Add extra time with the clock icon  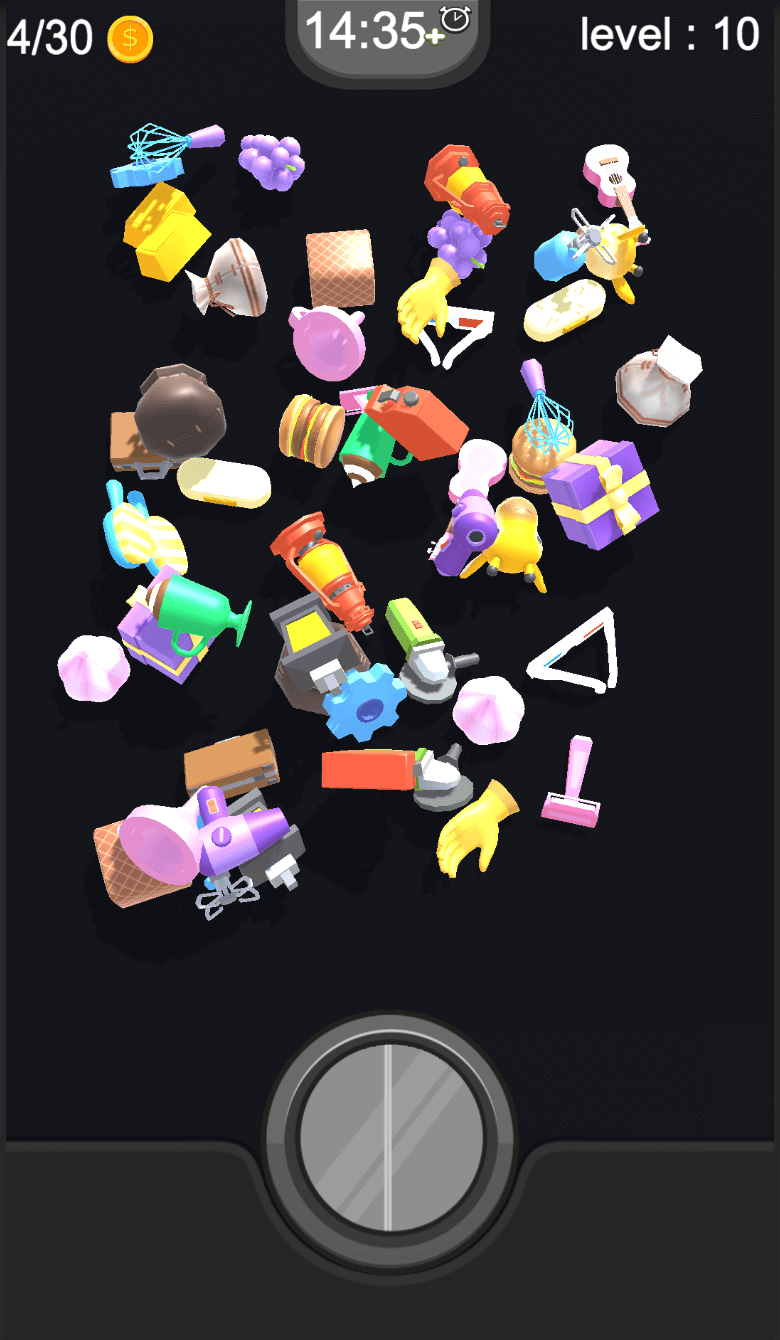[x=454, y=22]
